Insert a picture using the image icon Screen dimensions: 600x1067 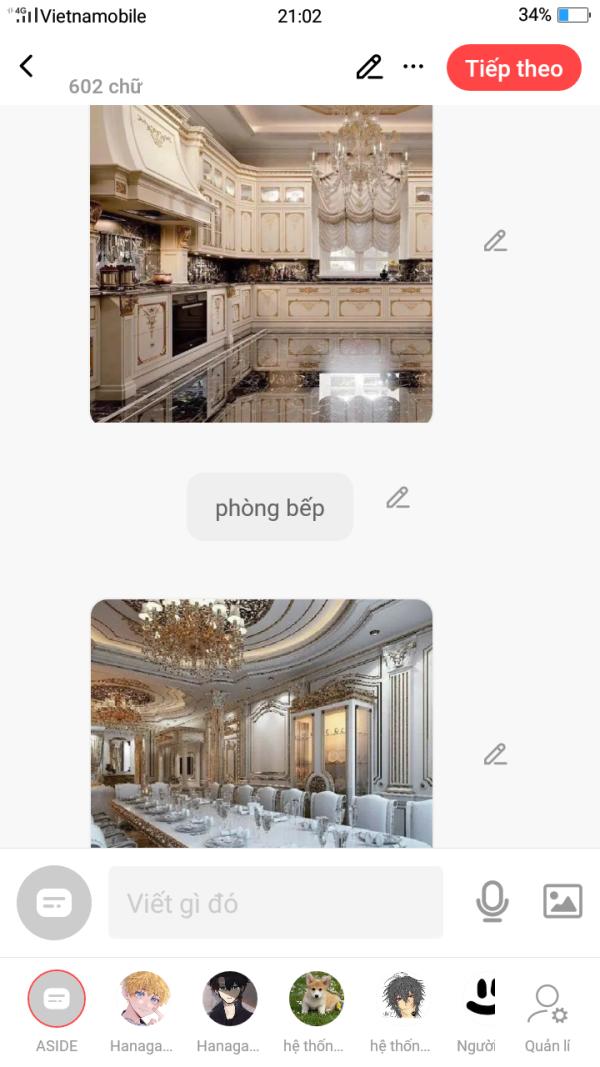click(562, 902)
